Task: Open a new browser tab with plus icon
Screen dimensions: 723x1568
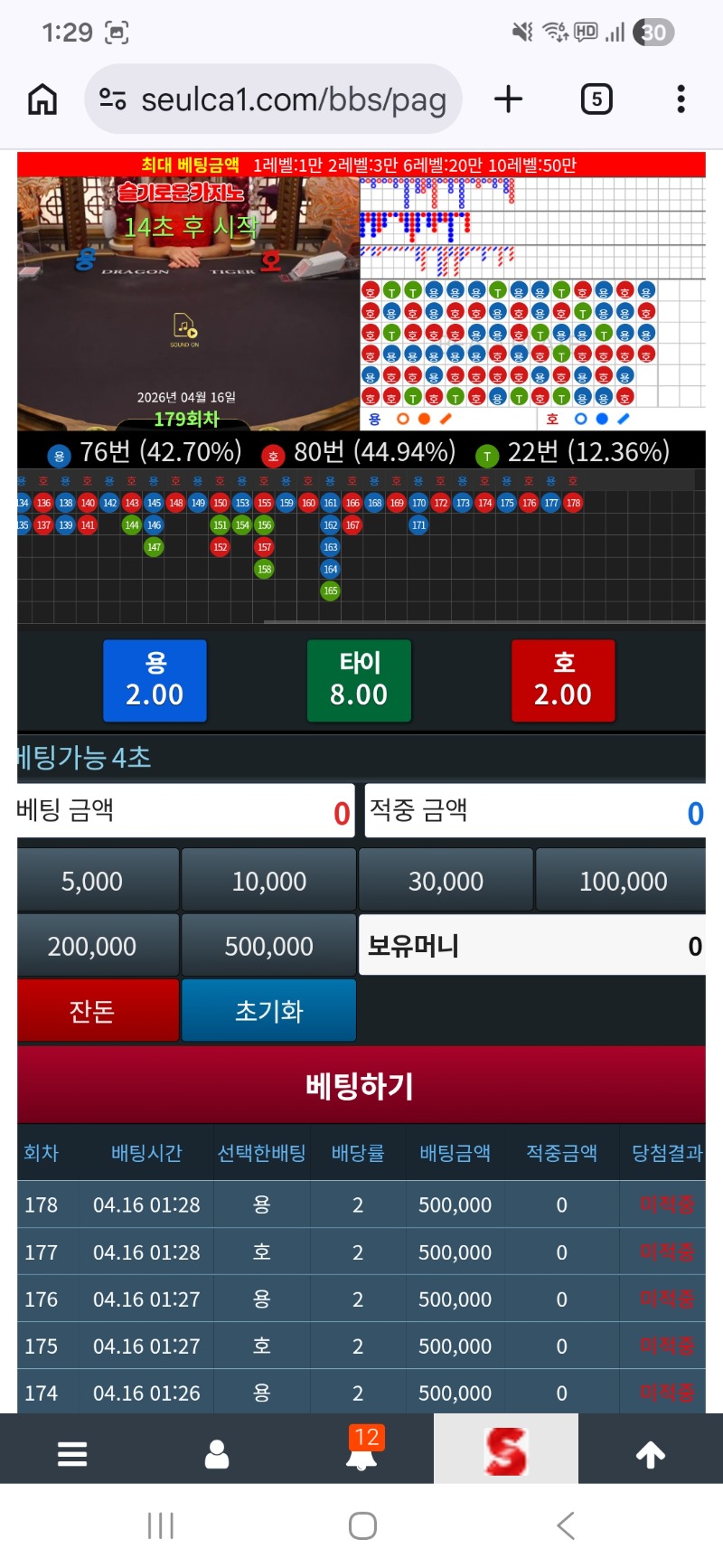Action: 508,99
